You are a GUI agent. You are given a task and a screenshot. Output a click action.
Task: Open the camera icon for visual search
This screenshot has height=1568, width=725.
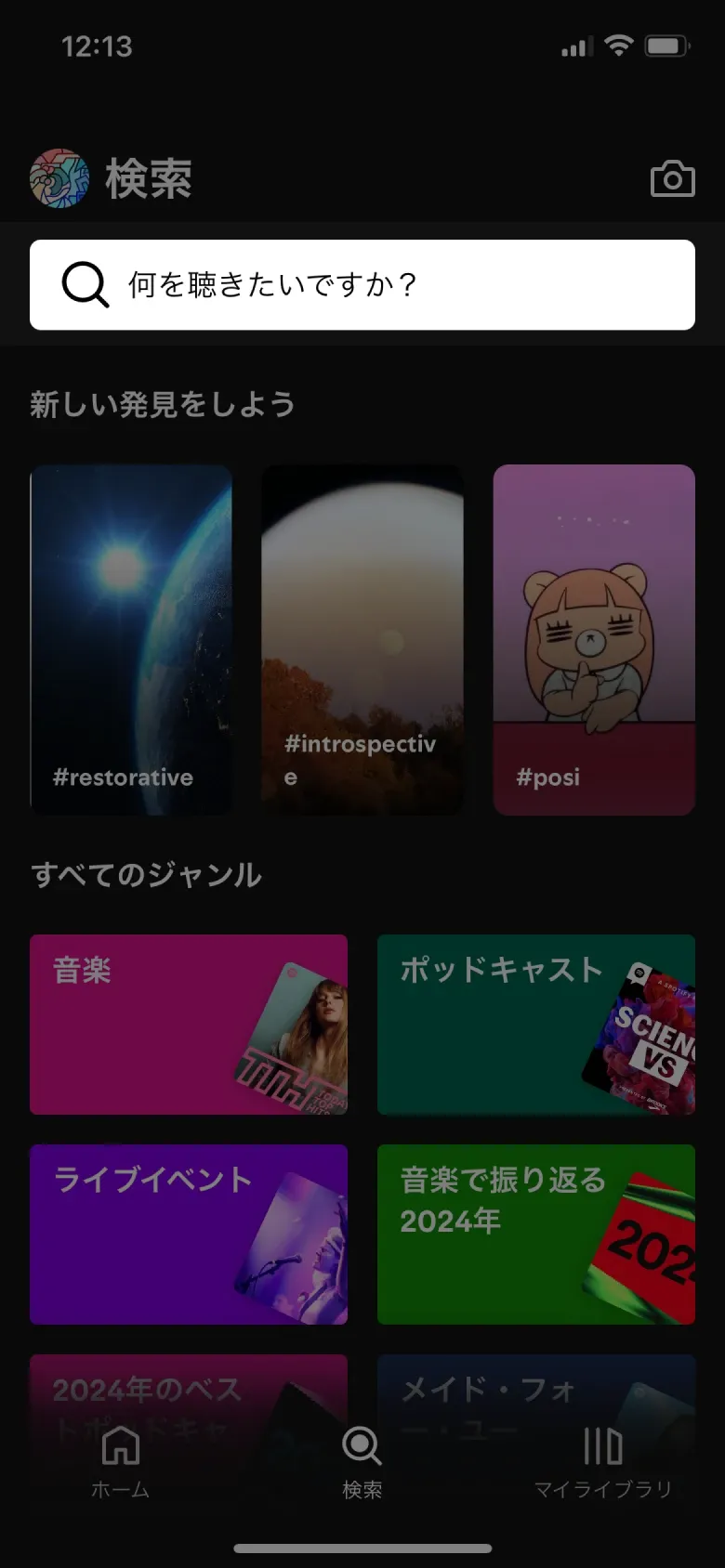(x=672, y=178)
